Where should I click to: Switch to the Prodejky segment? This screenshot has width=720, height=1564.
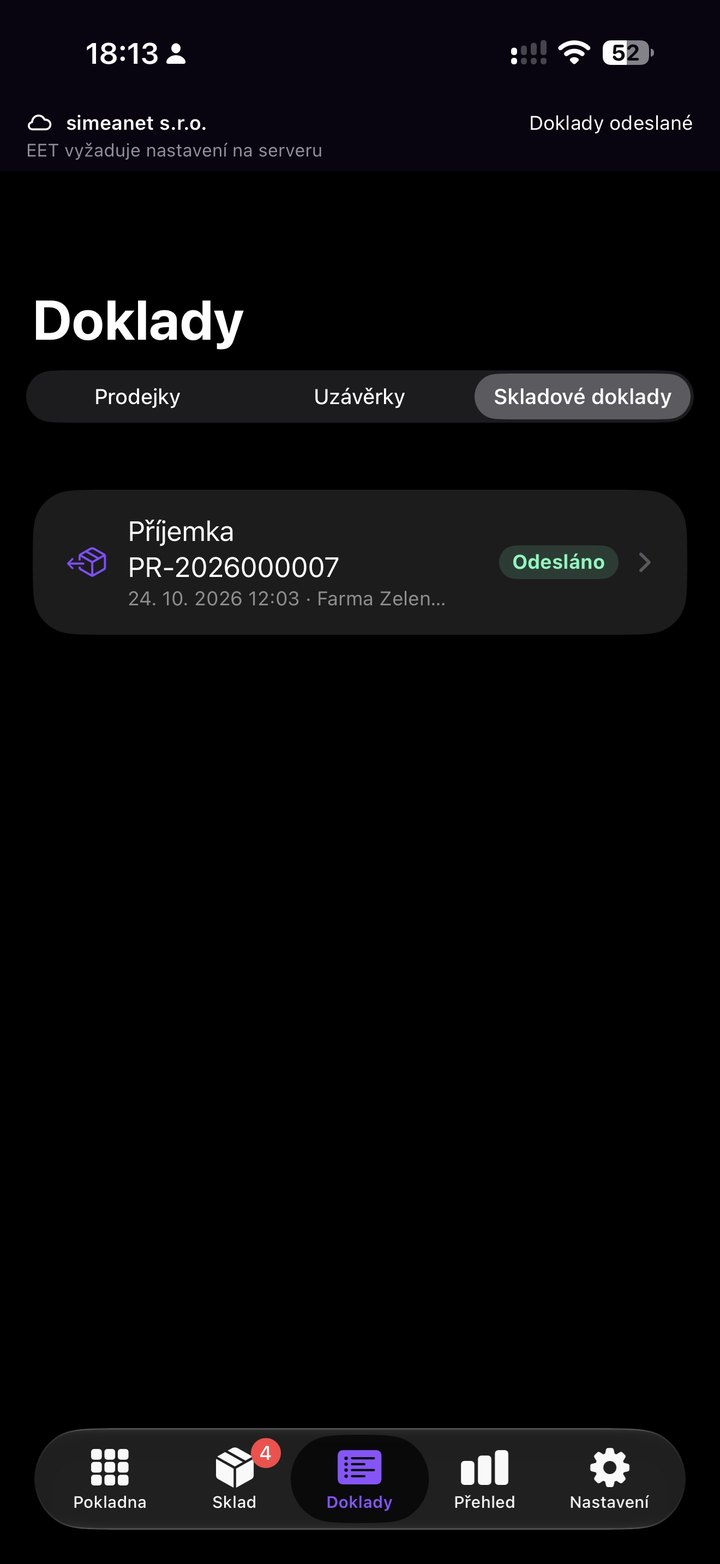click(138, 397)
